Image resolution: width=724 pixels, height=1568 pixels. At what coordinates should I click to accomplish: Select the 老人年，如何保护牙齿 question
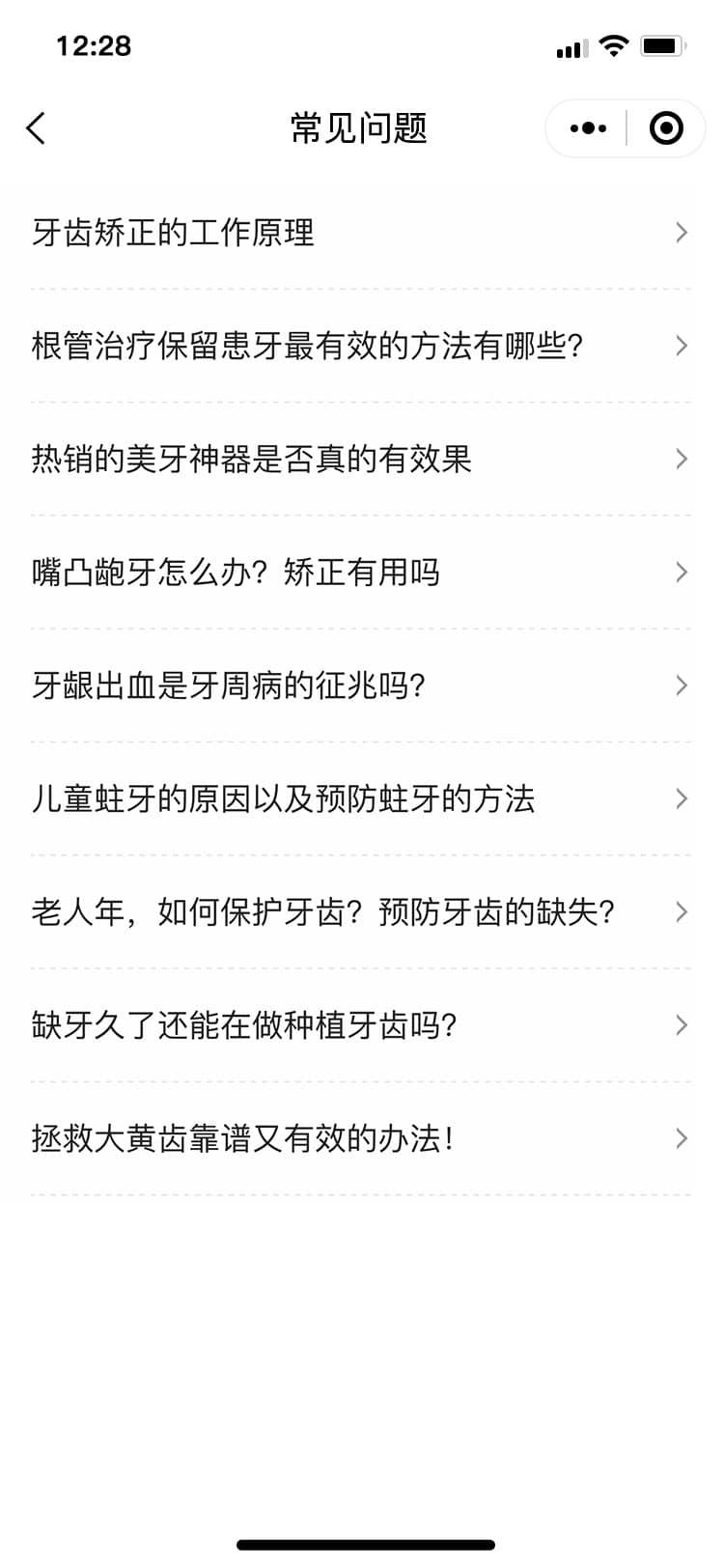point(360,911)
